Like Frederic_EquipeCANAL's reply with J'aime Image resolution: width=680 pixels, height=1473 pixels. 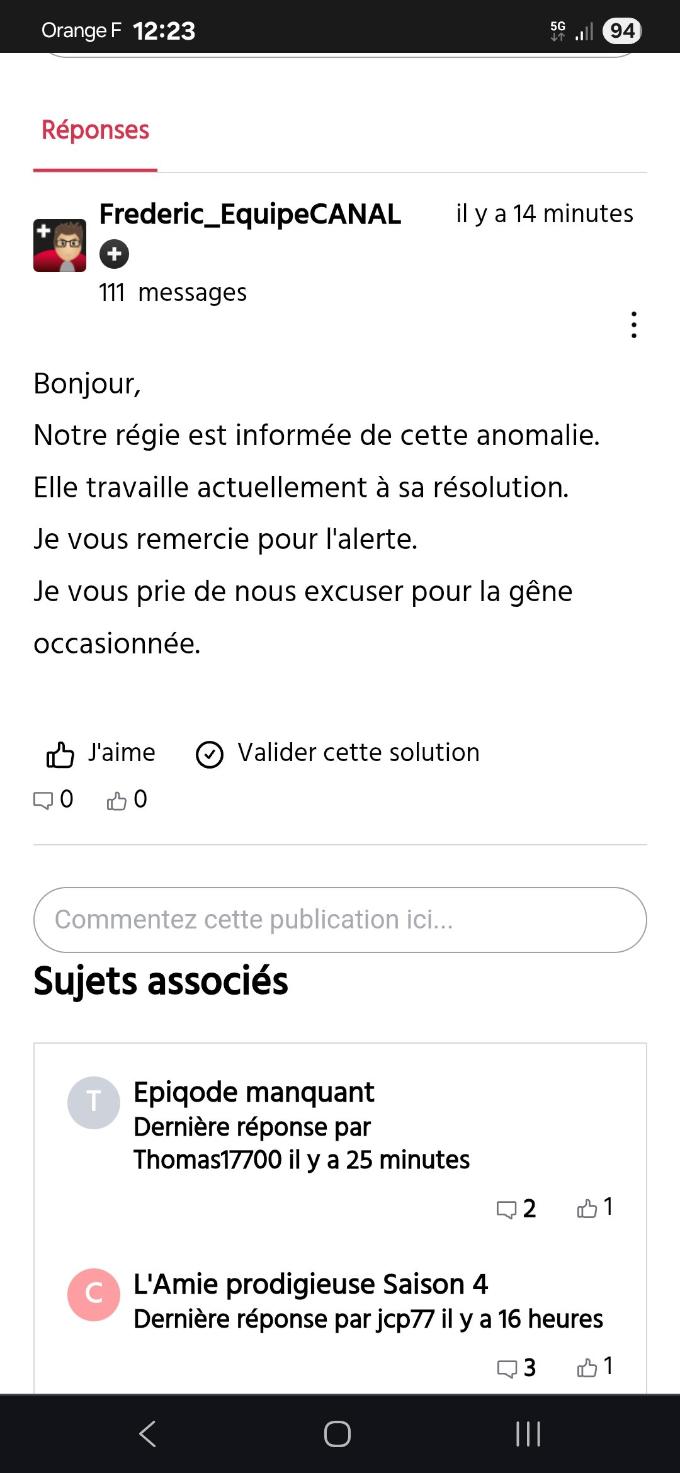[x=101, y=753]
